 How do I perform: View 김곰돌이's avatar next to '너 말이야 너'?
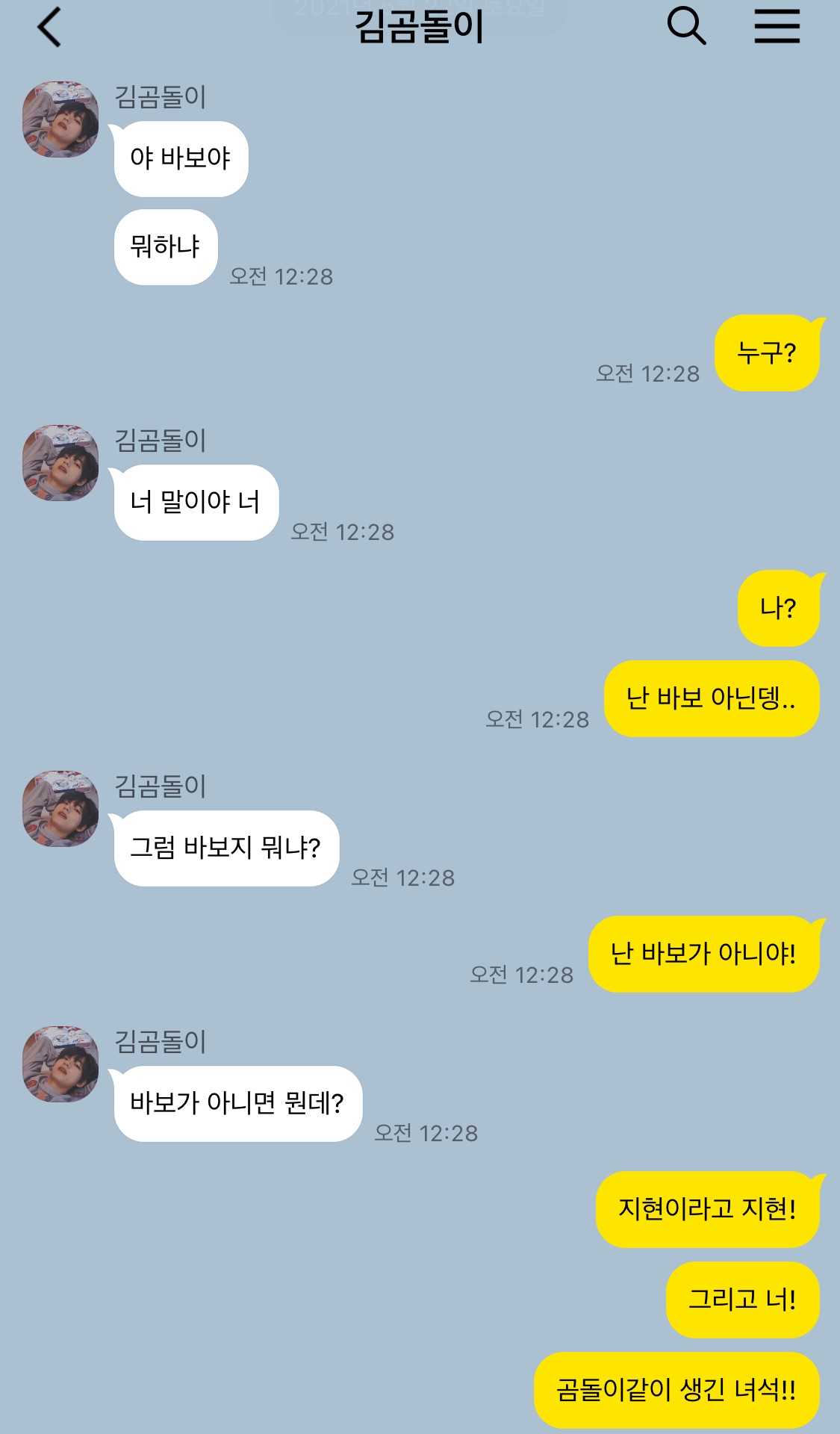point(60,463)
